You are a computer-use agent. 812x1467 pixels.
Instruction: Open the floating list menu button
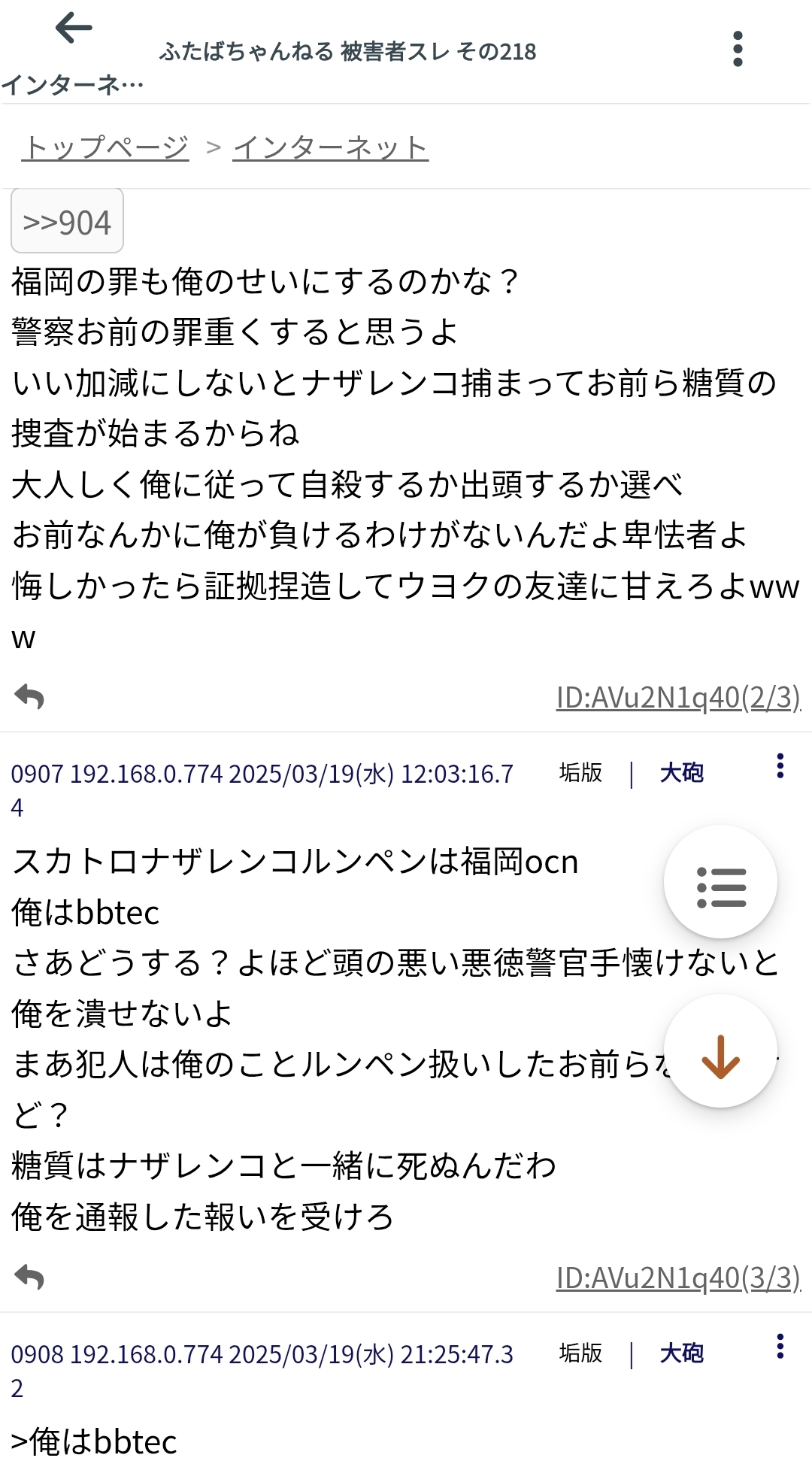pos(720,882)
